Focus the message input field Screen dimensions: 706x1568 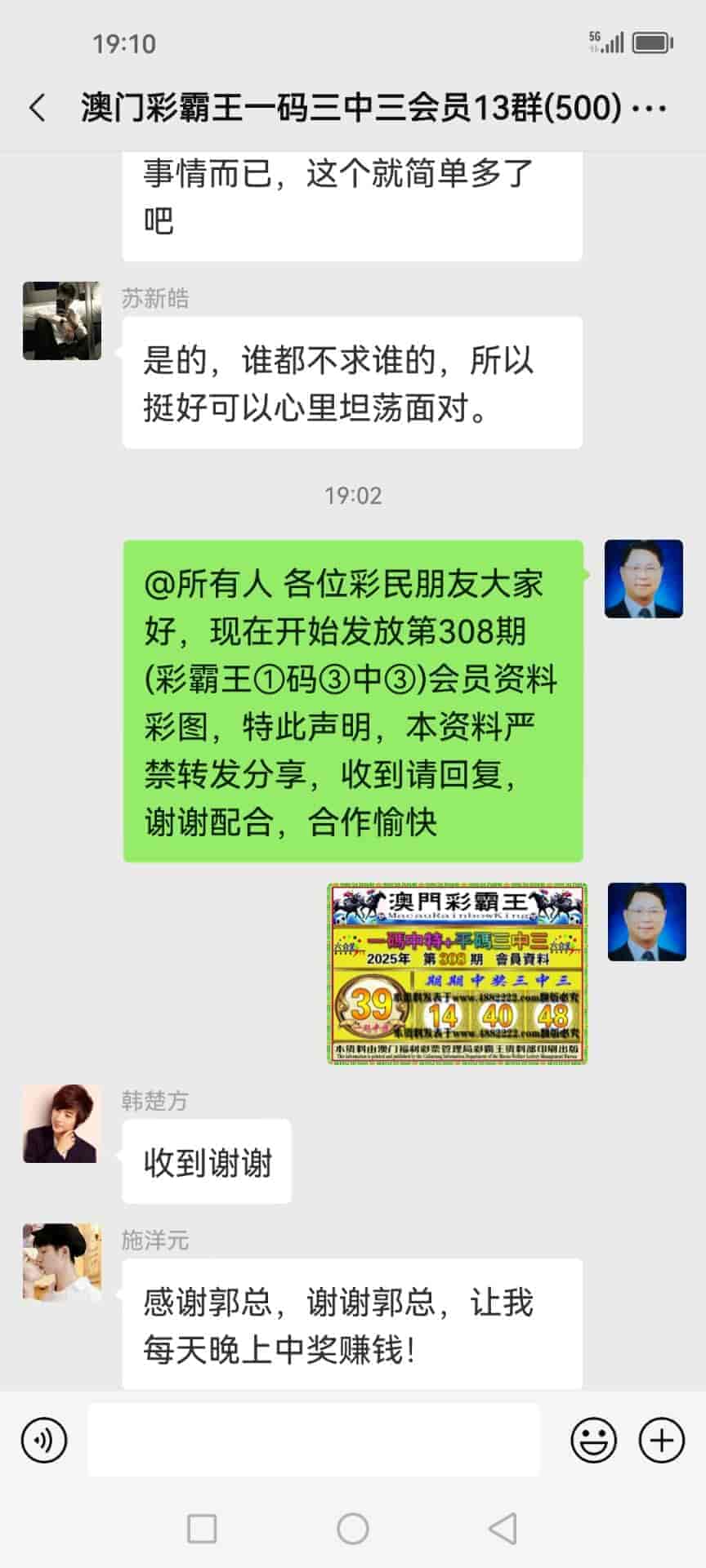point(314,1440)
